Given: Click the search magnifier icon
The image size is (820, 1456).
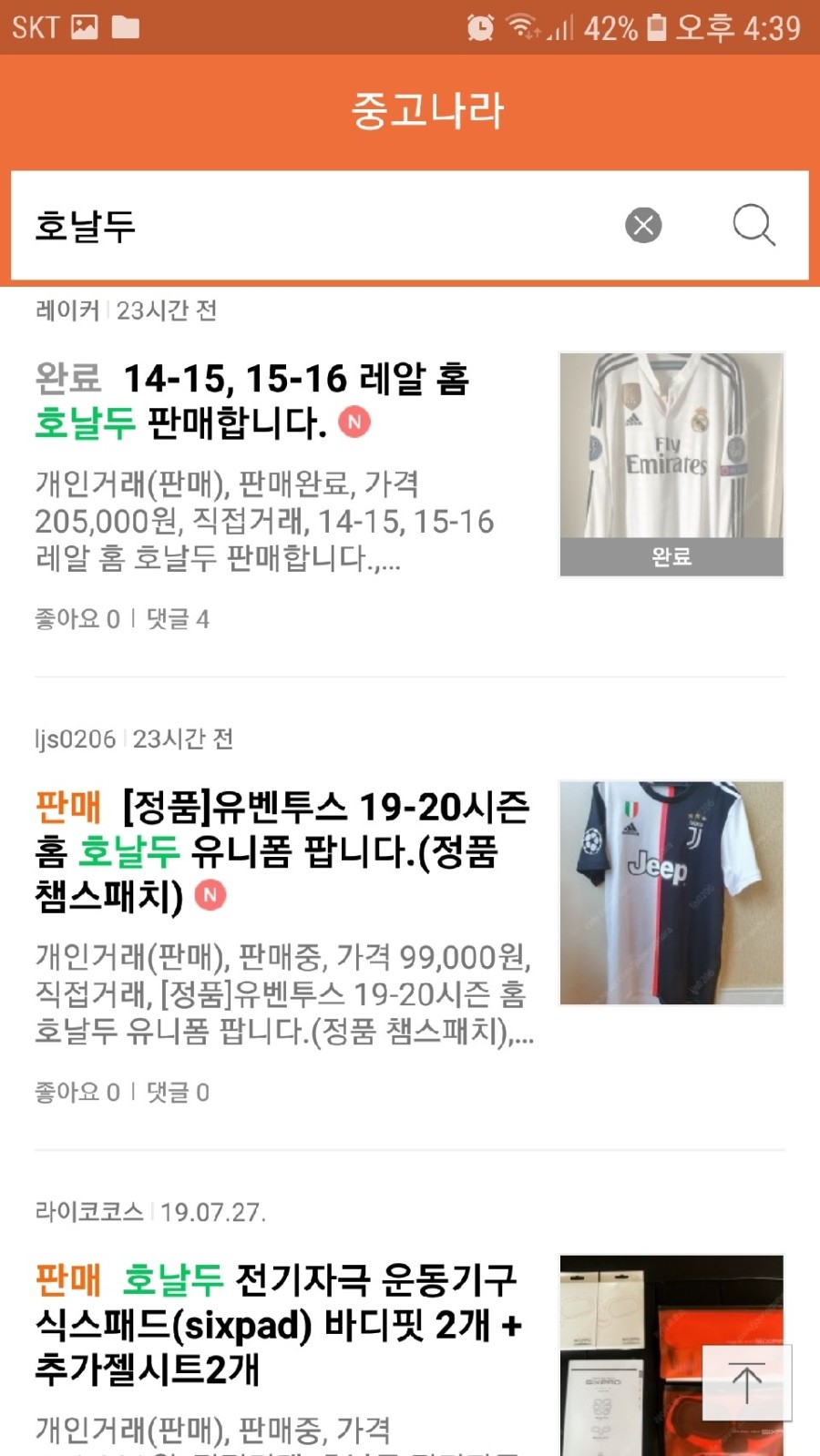Looking at the screenshot, I should [753, 225].
